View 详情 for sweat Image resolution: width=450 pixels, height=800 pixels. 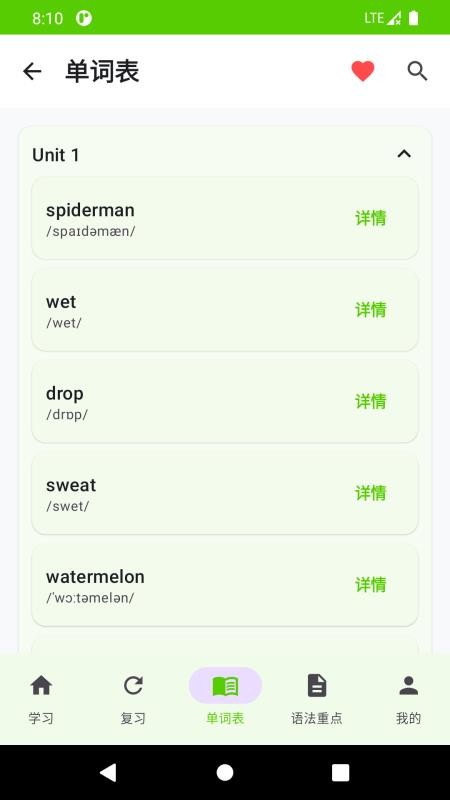[371, 493]
